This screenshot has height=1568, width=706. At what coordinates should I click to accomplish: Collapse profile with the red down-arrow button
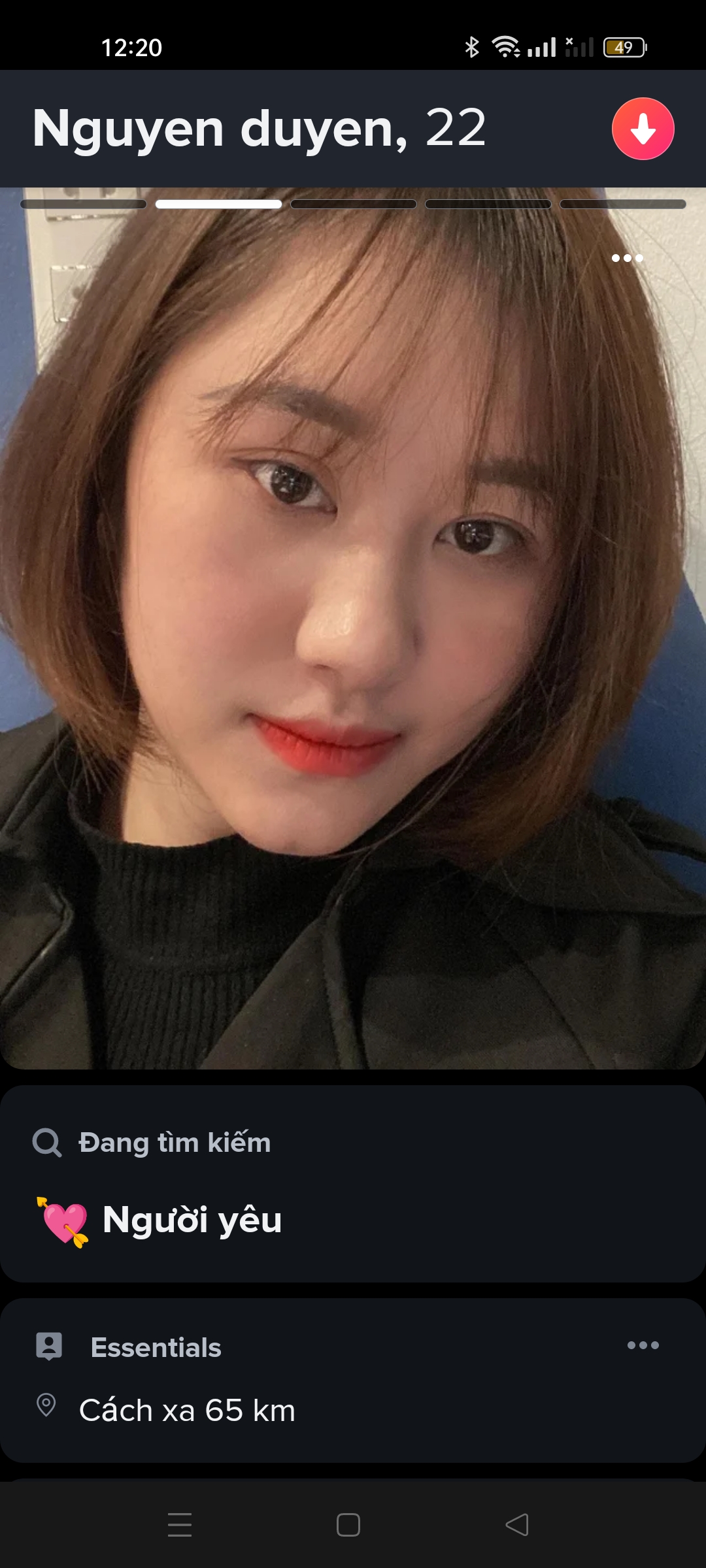click(x=643, y=129)
